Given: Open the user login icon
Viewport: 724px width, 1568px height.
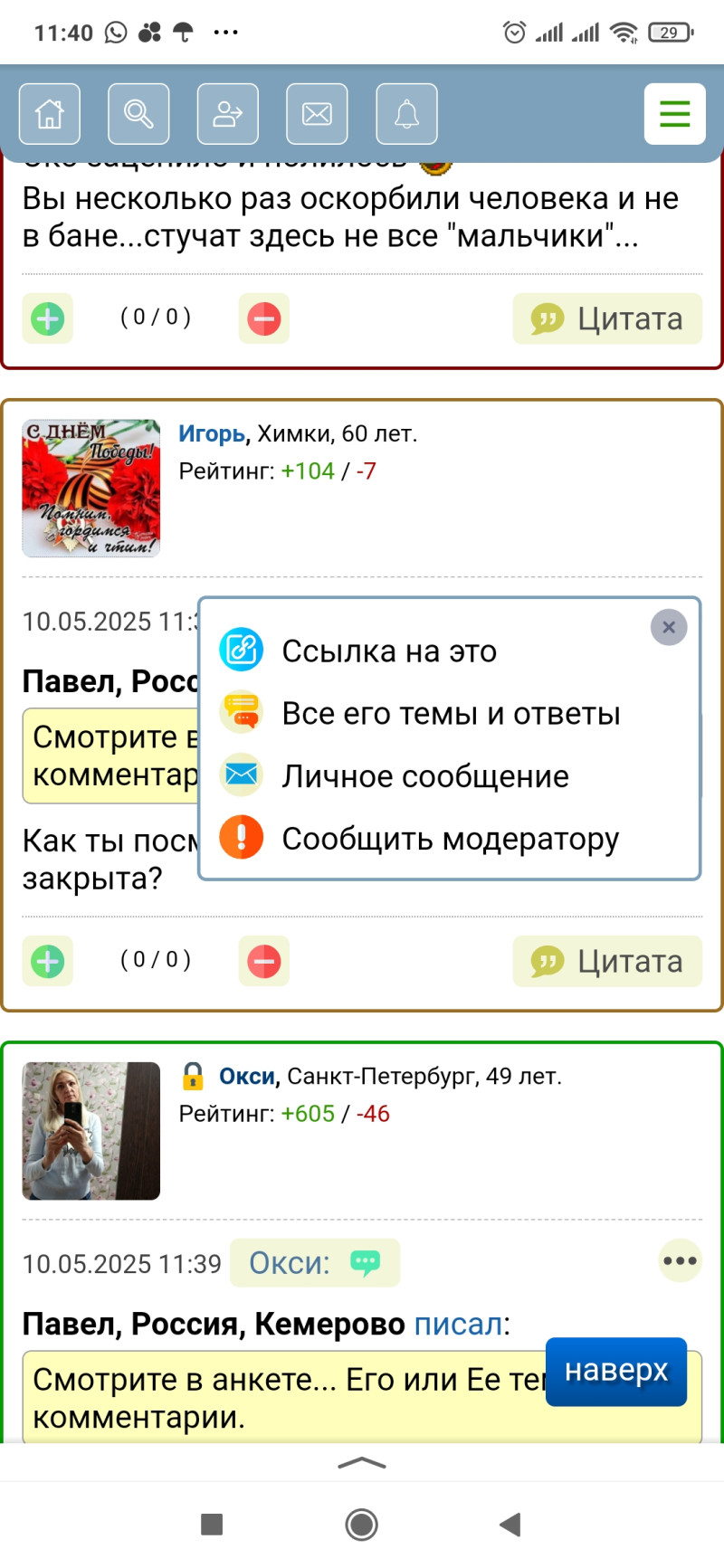Looking at the screenshot, I should tap(227, 114).
